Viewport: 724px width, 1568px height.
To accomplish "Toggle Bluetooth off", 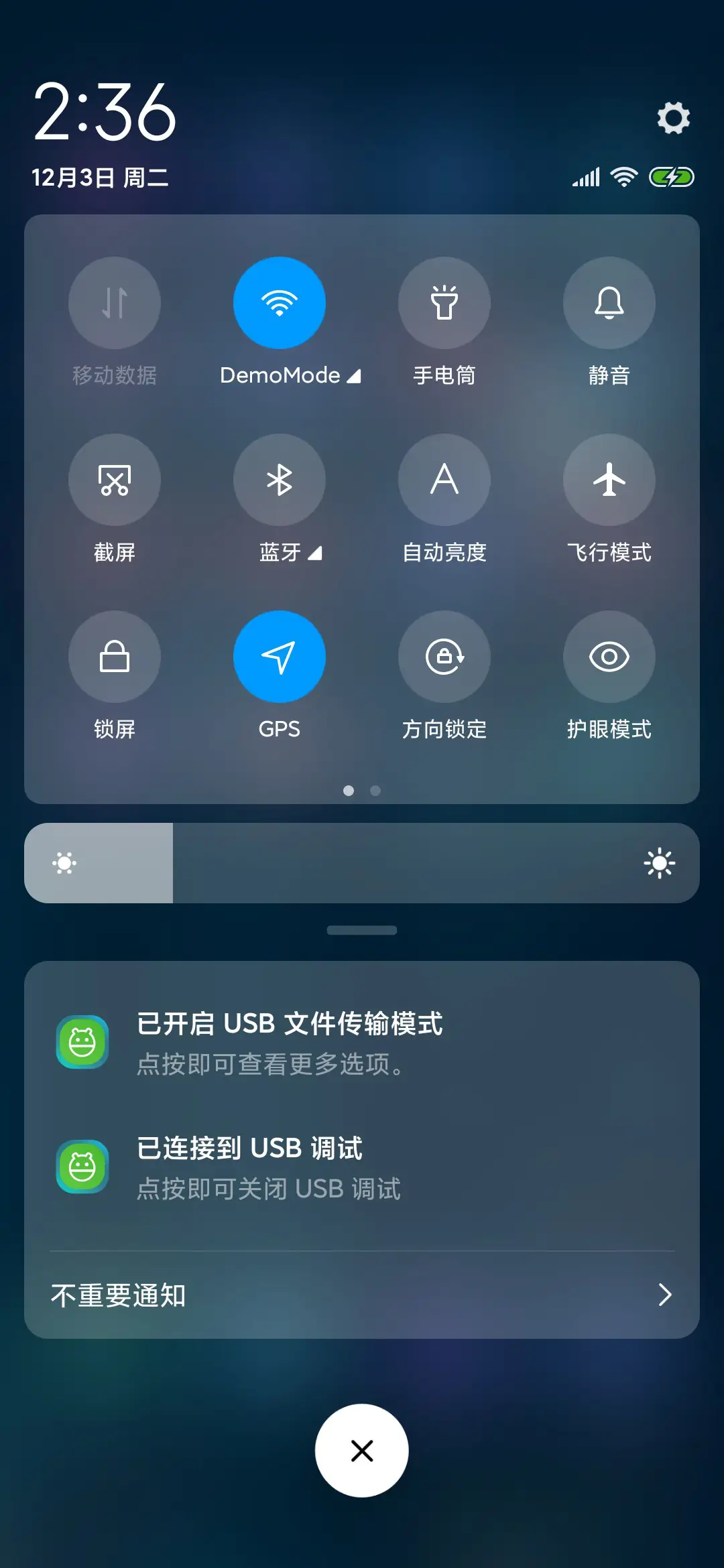I will pyautogui.click(x=280, y=480).
